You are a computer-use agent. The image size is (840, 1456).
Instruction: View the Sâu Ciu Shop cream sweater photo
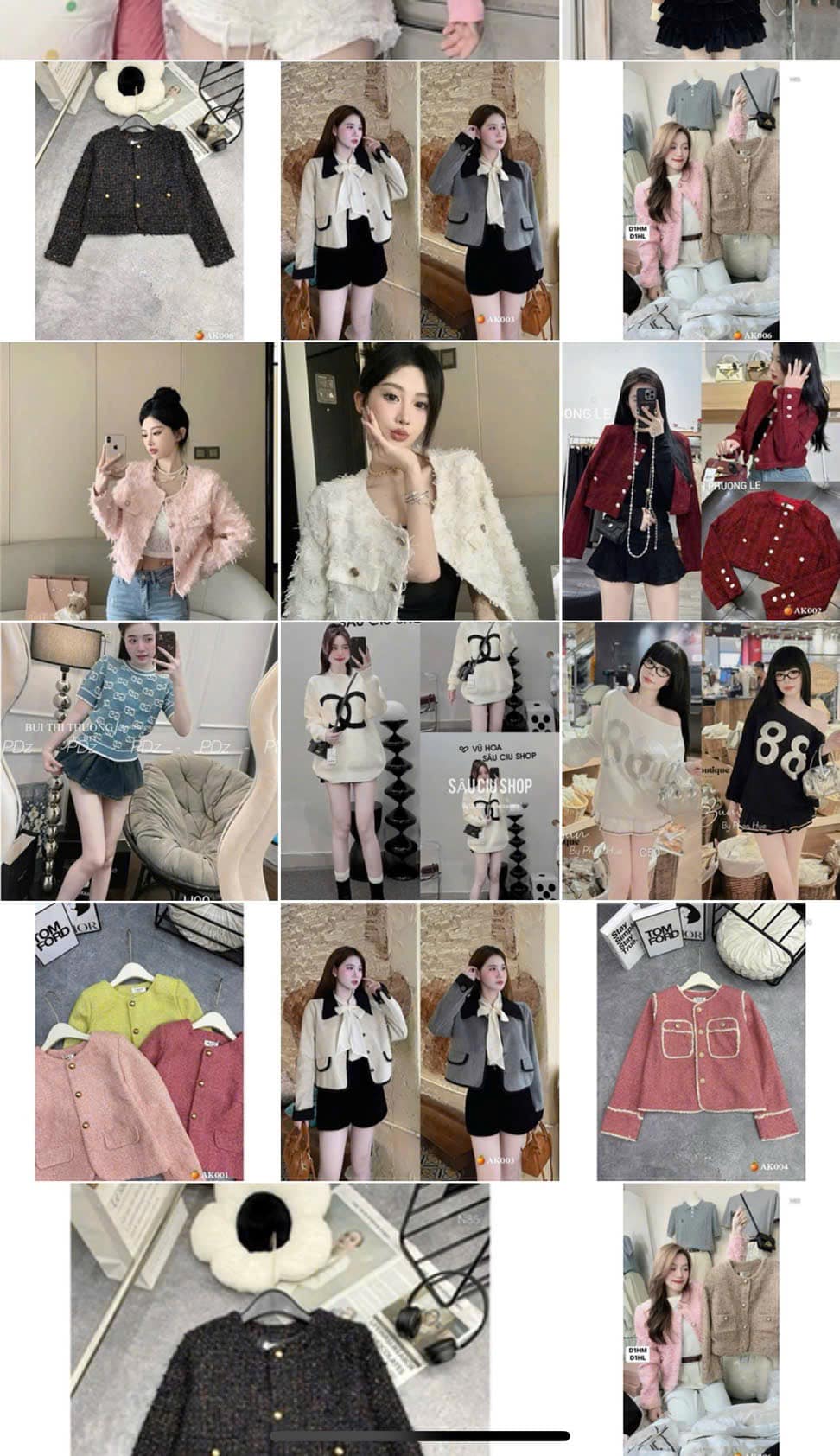(419, 761)
